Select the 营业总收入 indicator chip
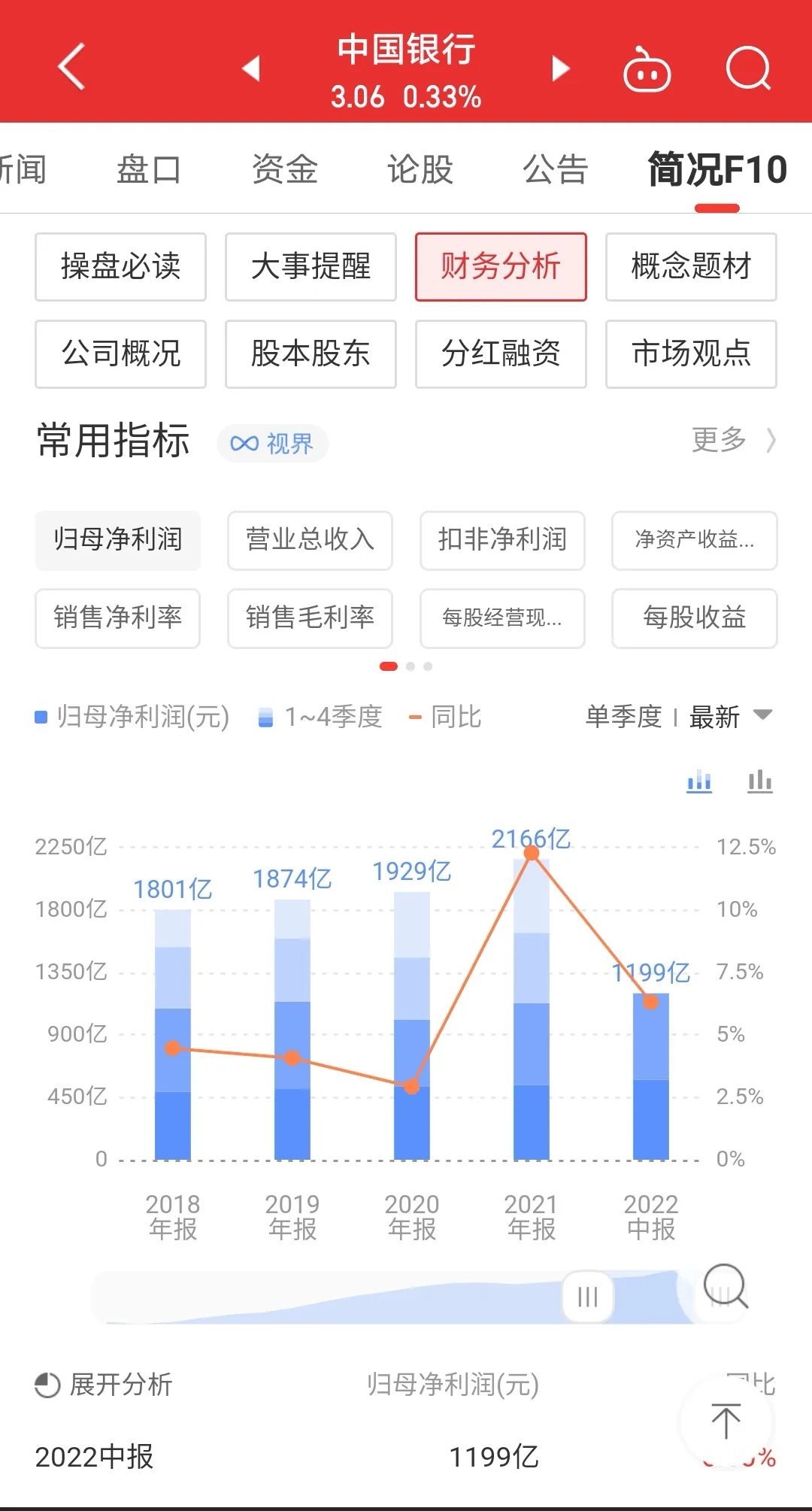This screenshot has width=812, height=1511. (310, 540)
